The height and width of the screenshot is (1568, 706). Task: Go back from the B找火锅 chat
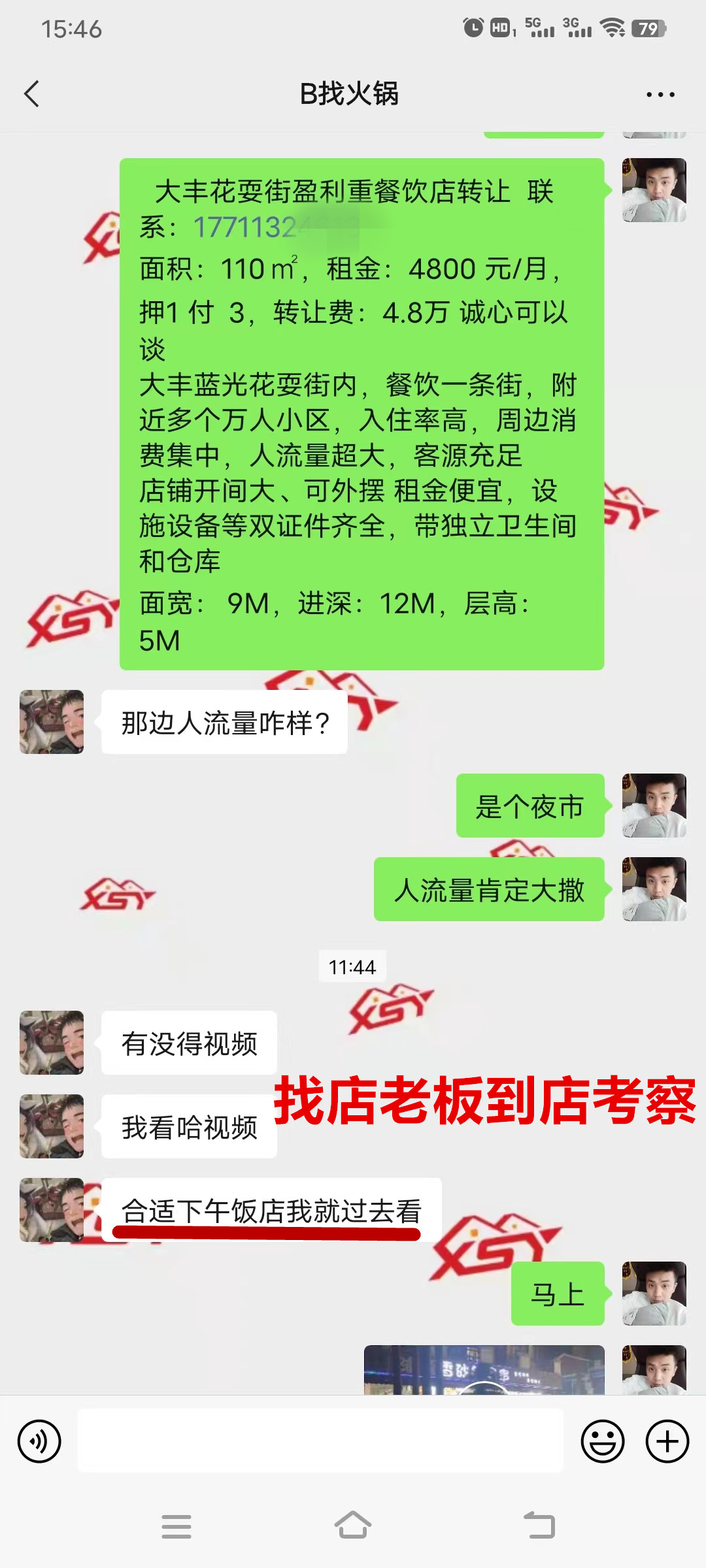click(x=31, y=94)
